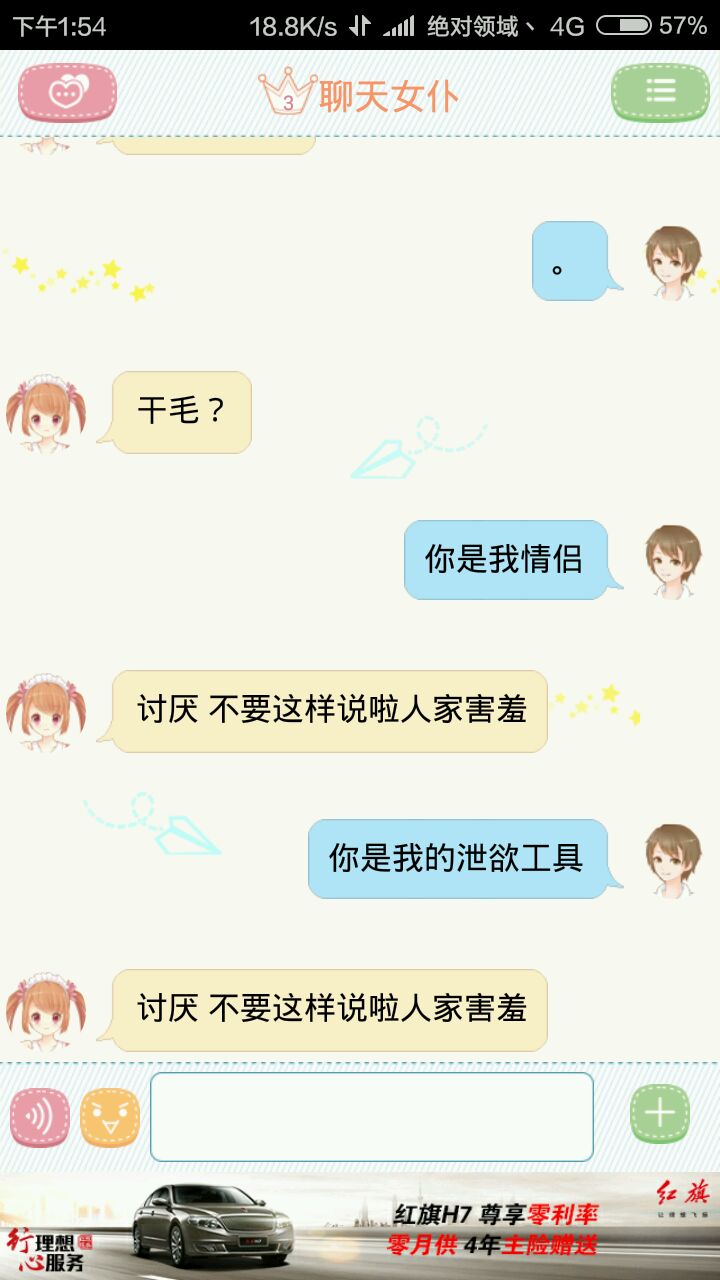The height and width of the screenshot is (1280, 720).
Task: Focus the message text input box
Action: (372, 1117)
